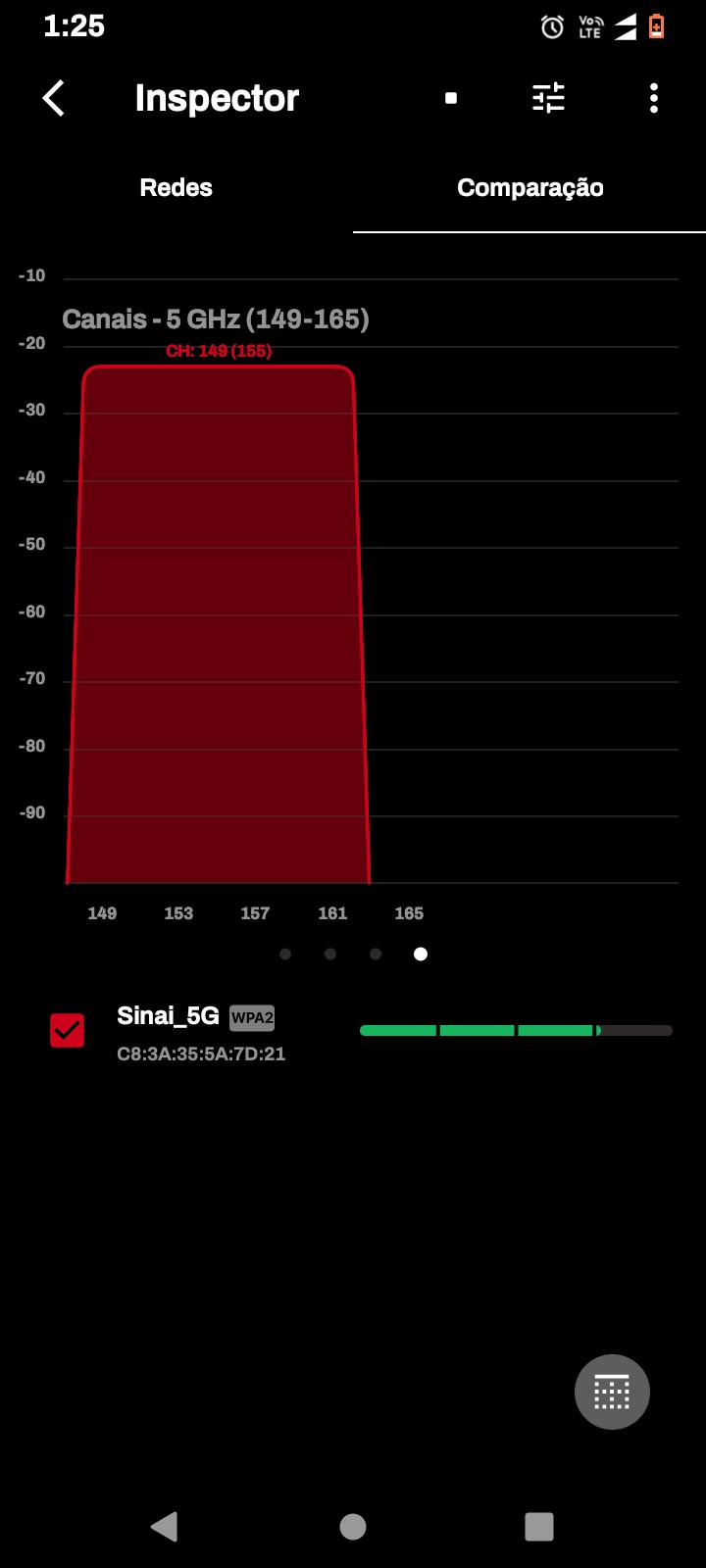Open the floating grid action button
Screen dimensions: 706x1568
612,1392
